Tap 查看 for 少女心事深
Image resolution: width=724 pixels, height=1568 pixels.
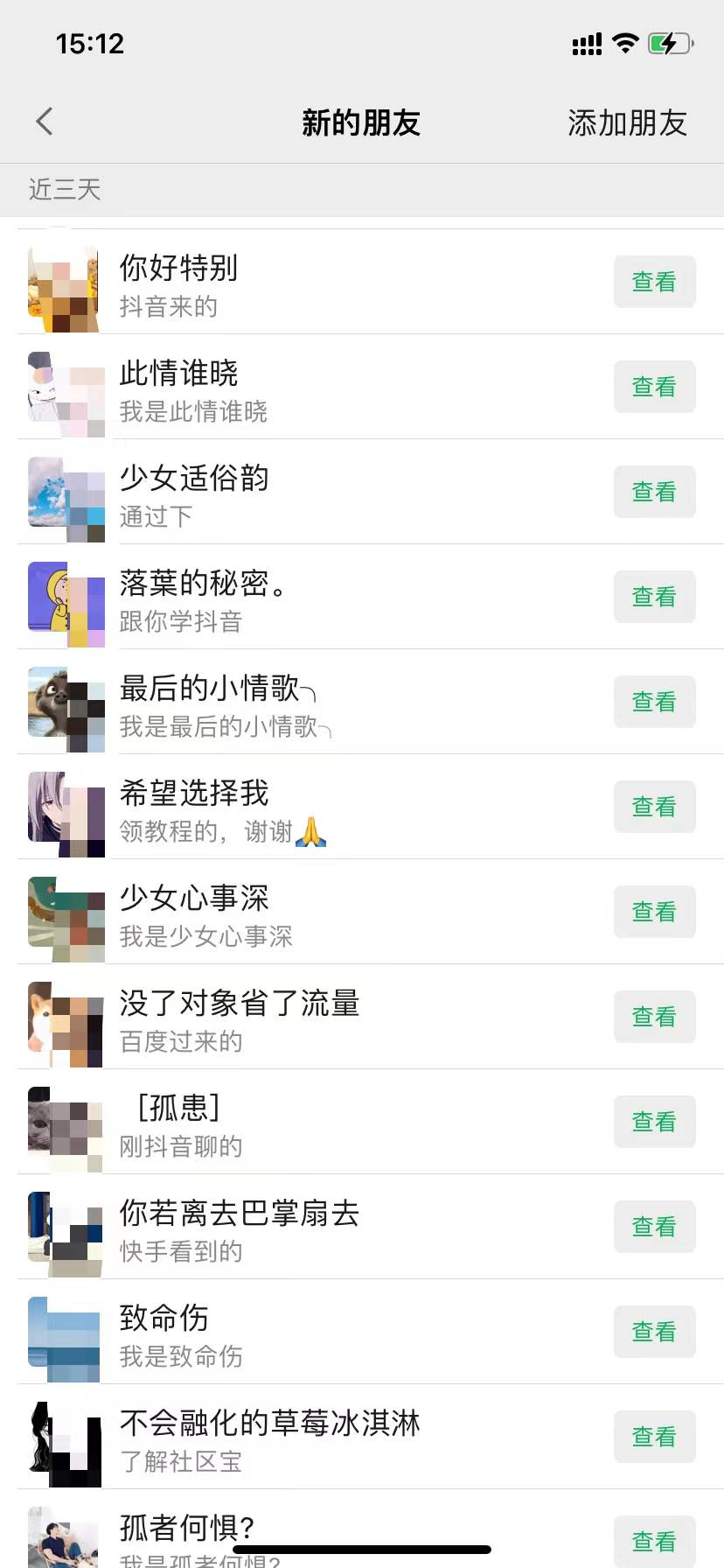(654, 912)
